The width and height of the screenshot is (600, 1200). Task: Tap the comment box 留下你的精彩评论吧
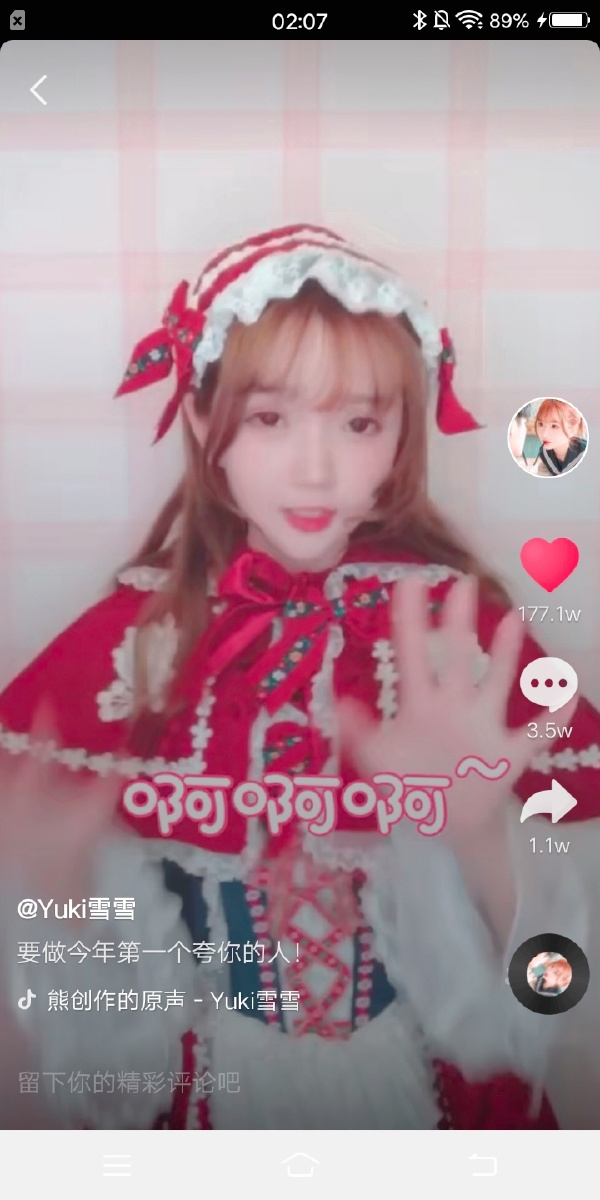coord(130,1082)
